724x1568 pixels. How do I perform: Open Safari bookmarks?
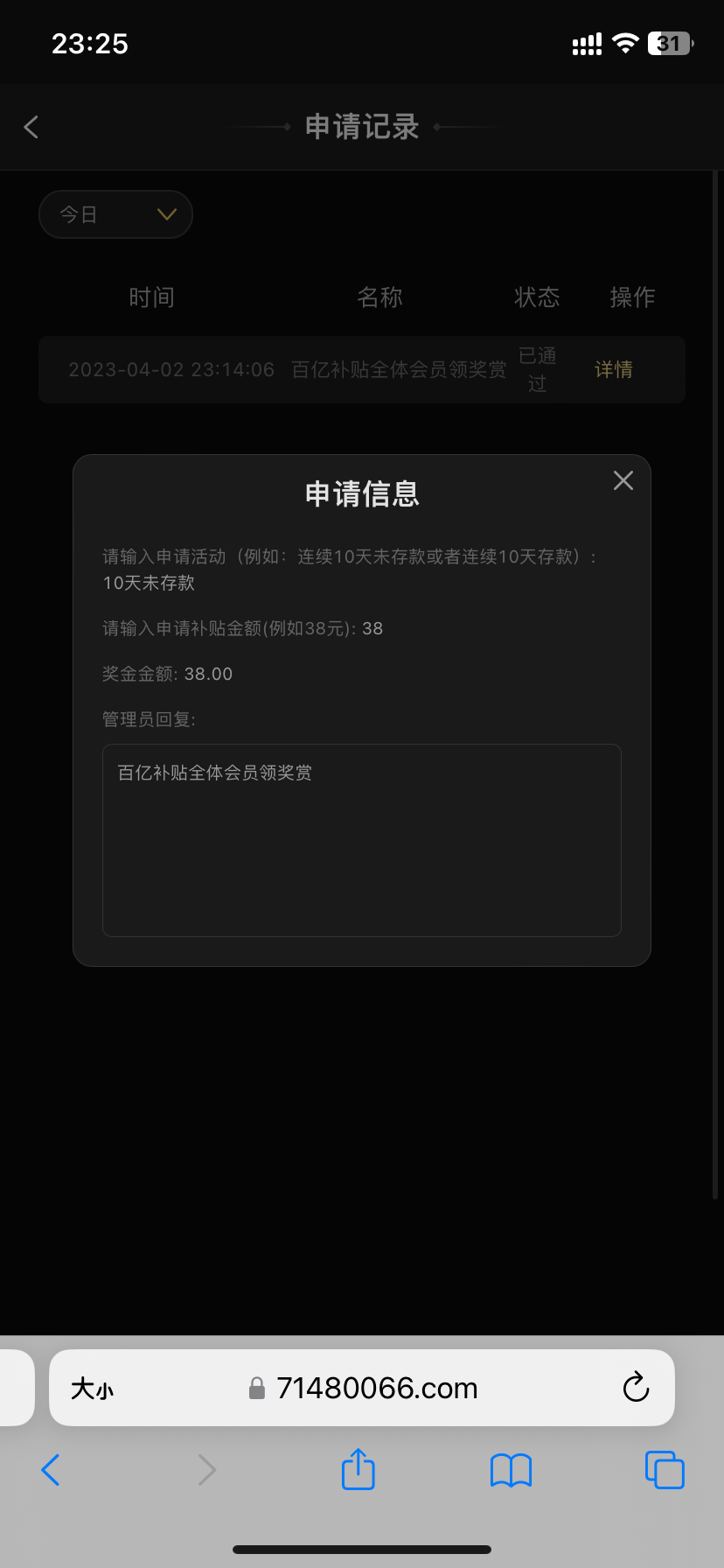point(511,1470)
